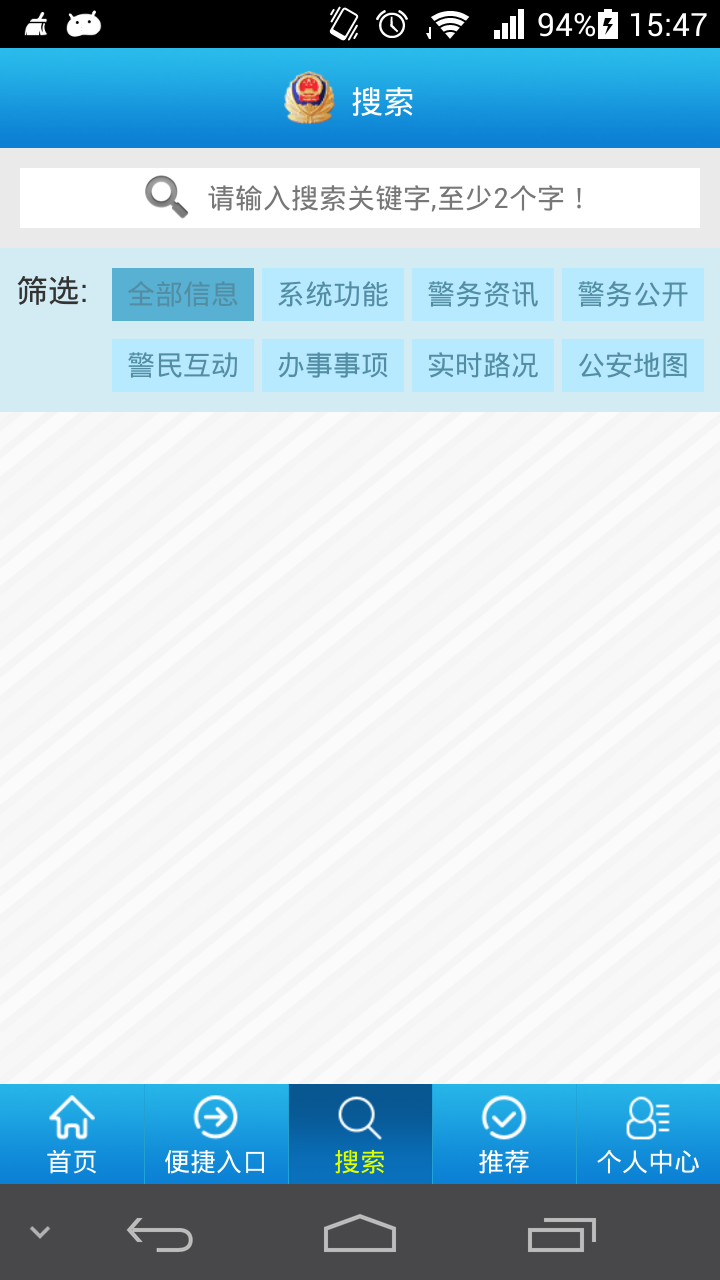The image size is (720, 1280).
Task: Filter by 警民互动
Action: [x=183, y=365]
